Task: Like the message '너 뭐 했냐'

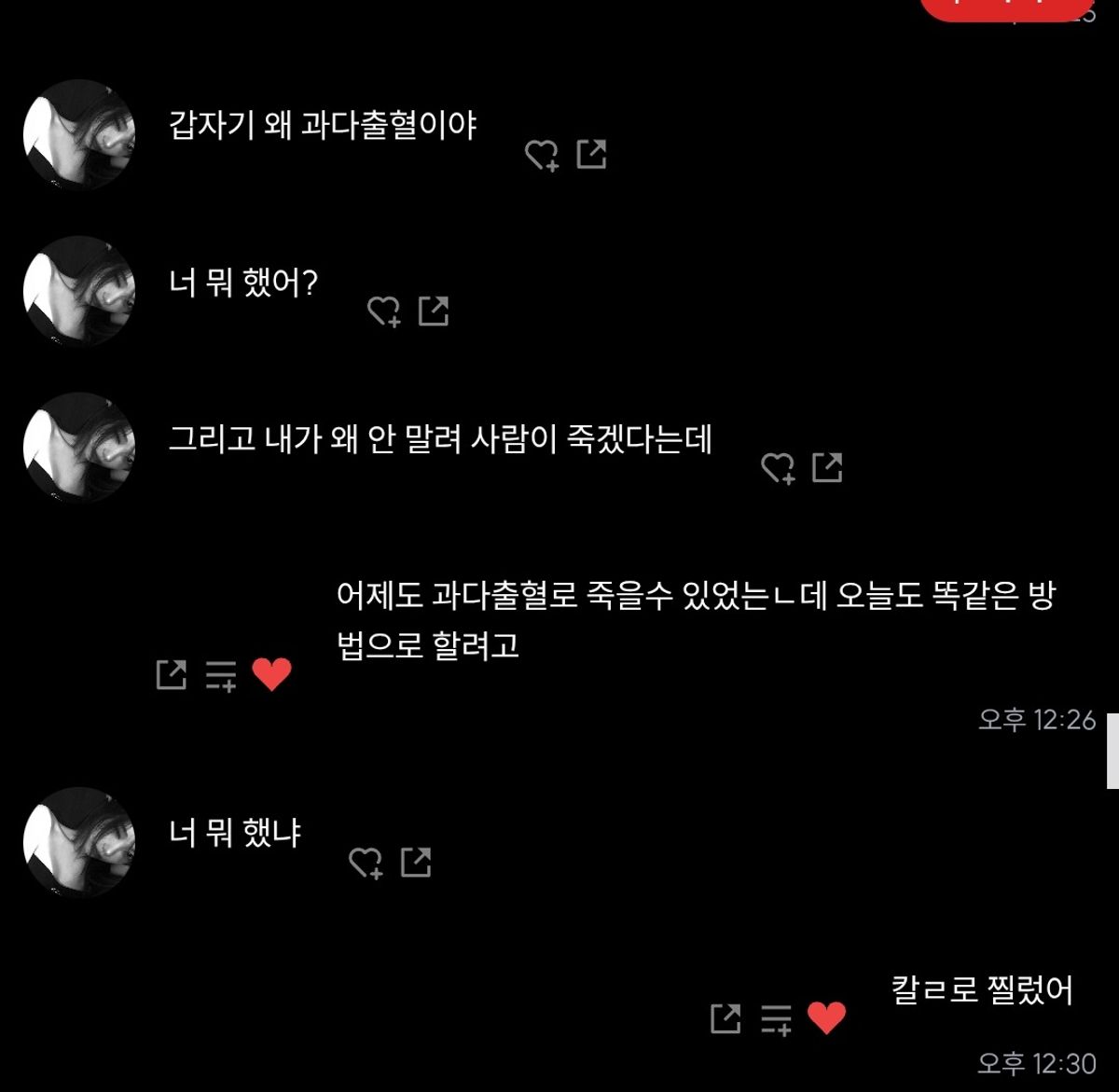Action: tap(366, 864)
